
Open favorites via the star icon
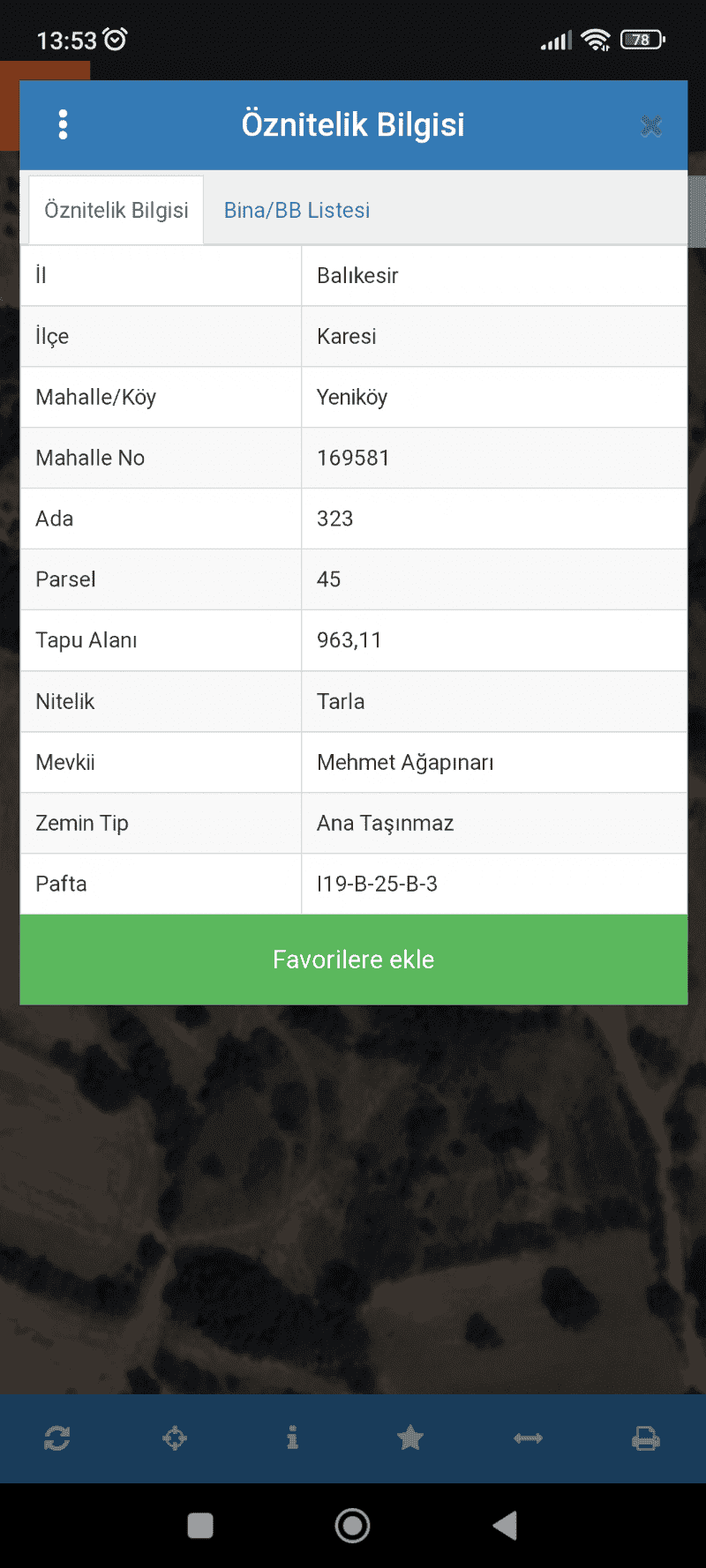click(x=410, y=1438)
